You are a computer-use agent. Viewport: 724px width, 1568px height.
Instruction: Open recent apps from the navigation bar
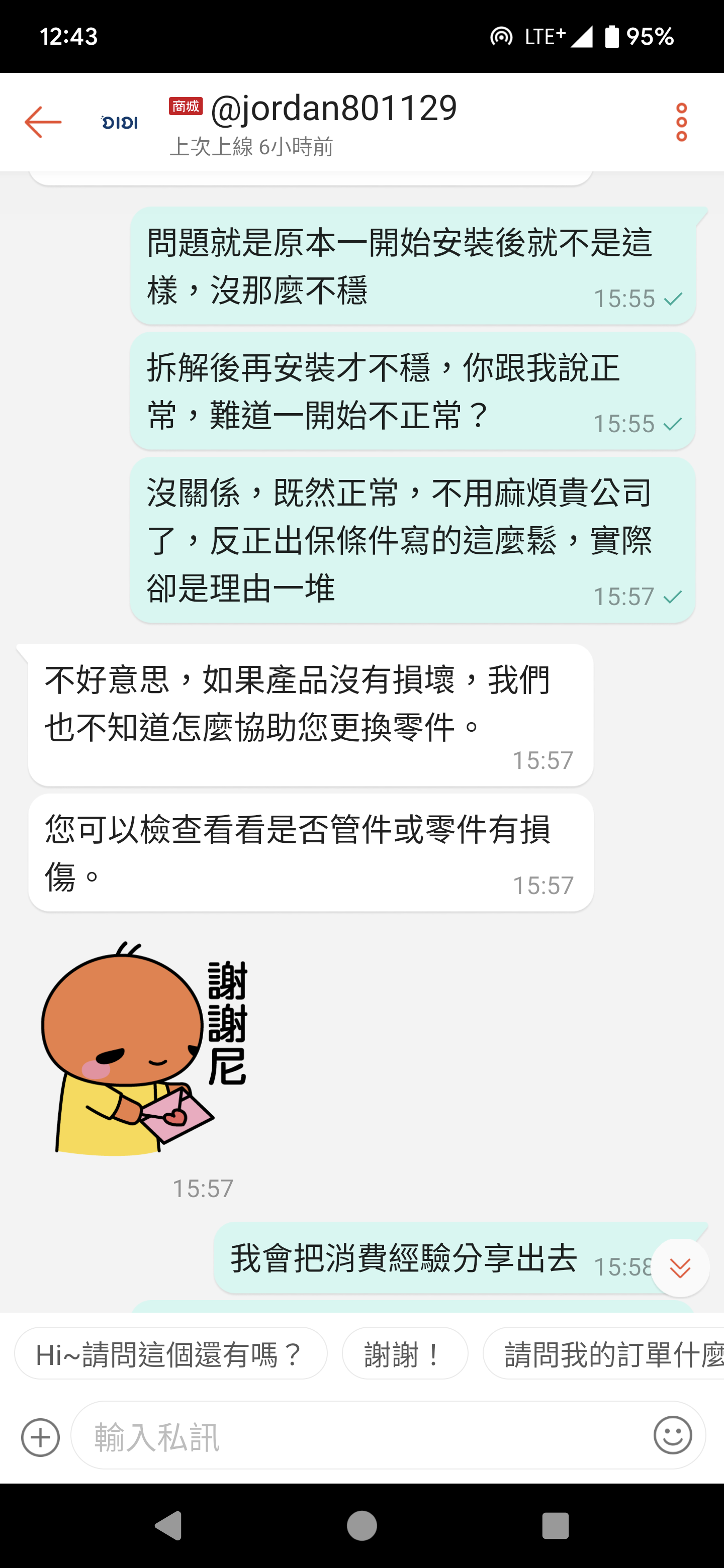coord(555,1526)
